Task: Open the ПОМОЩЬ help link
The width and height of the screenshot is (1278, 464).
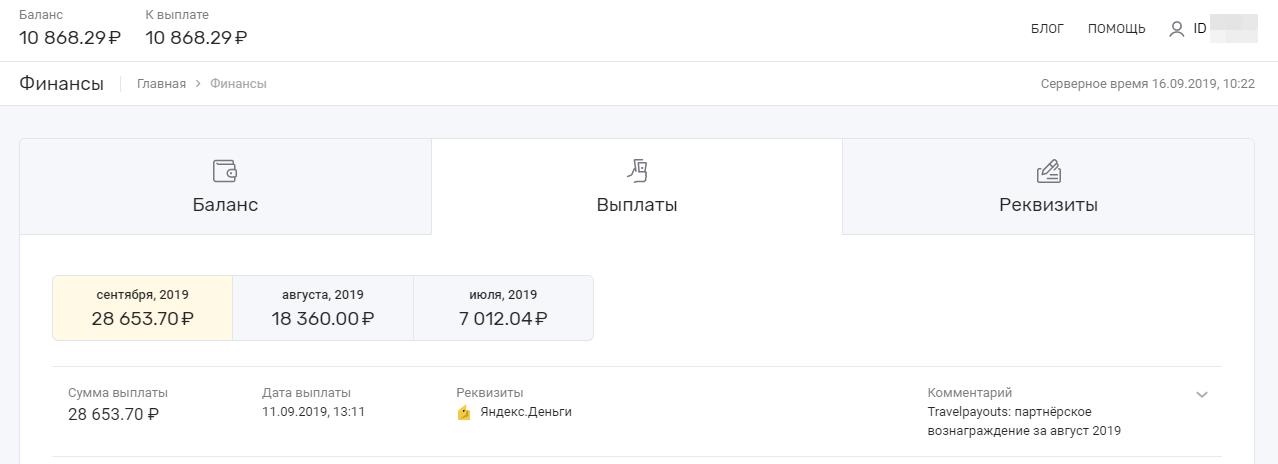Action: click(x=1116, y=29)
